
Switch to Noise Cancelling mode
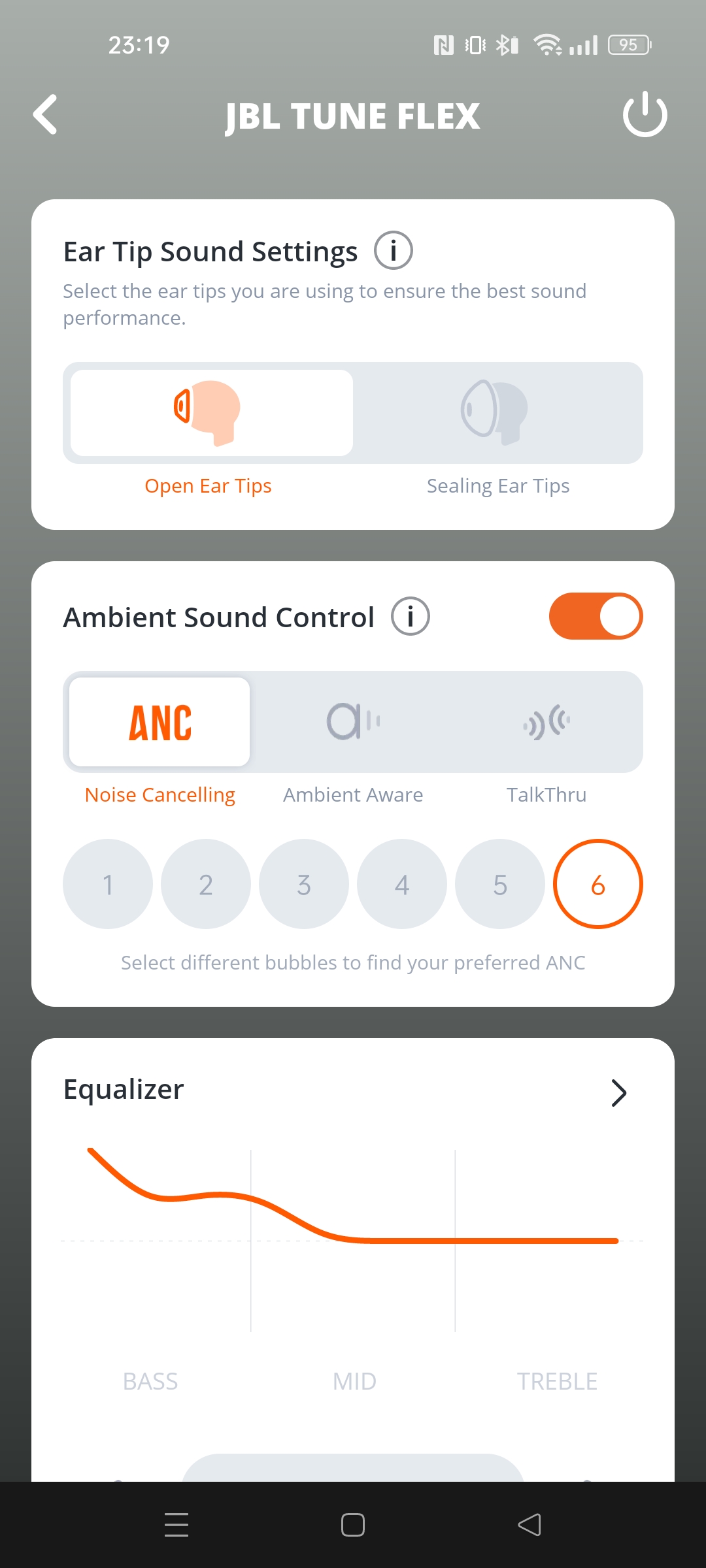click(x=160, y=722)
